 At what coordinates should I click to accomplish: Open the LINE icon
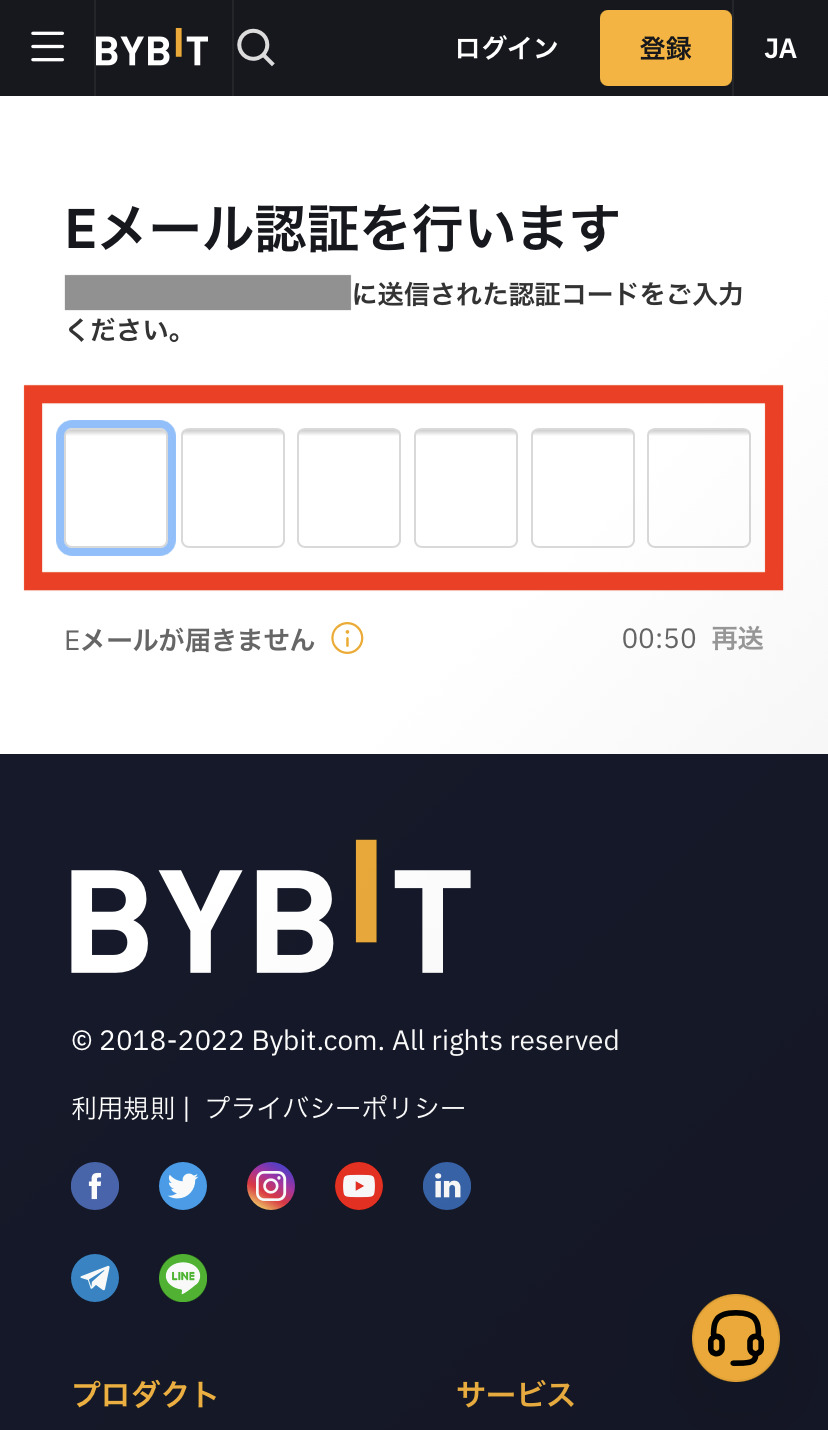[x=183, y=1277]
